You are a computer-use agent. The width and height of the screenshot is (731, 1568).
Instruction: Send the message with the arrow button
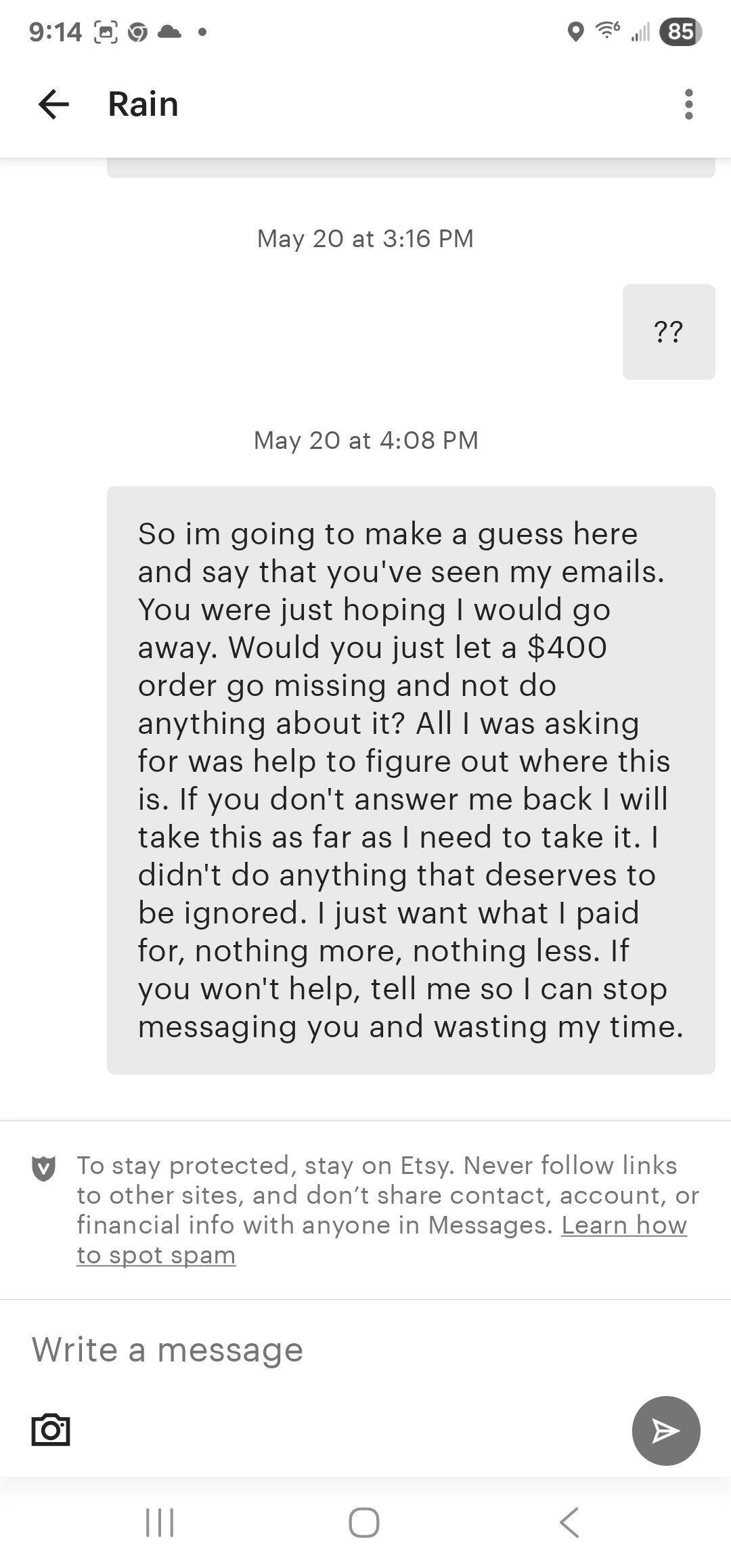tap(666, 1430)
